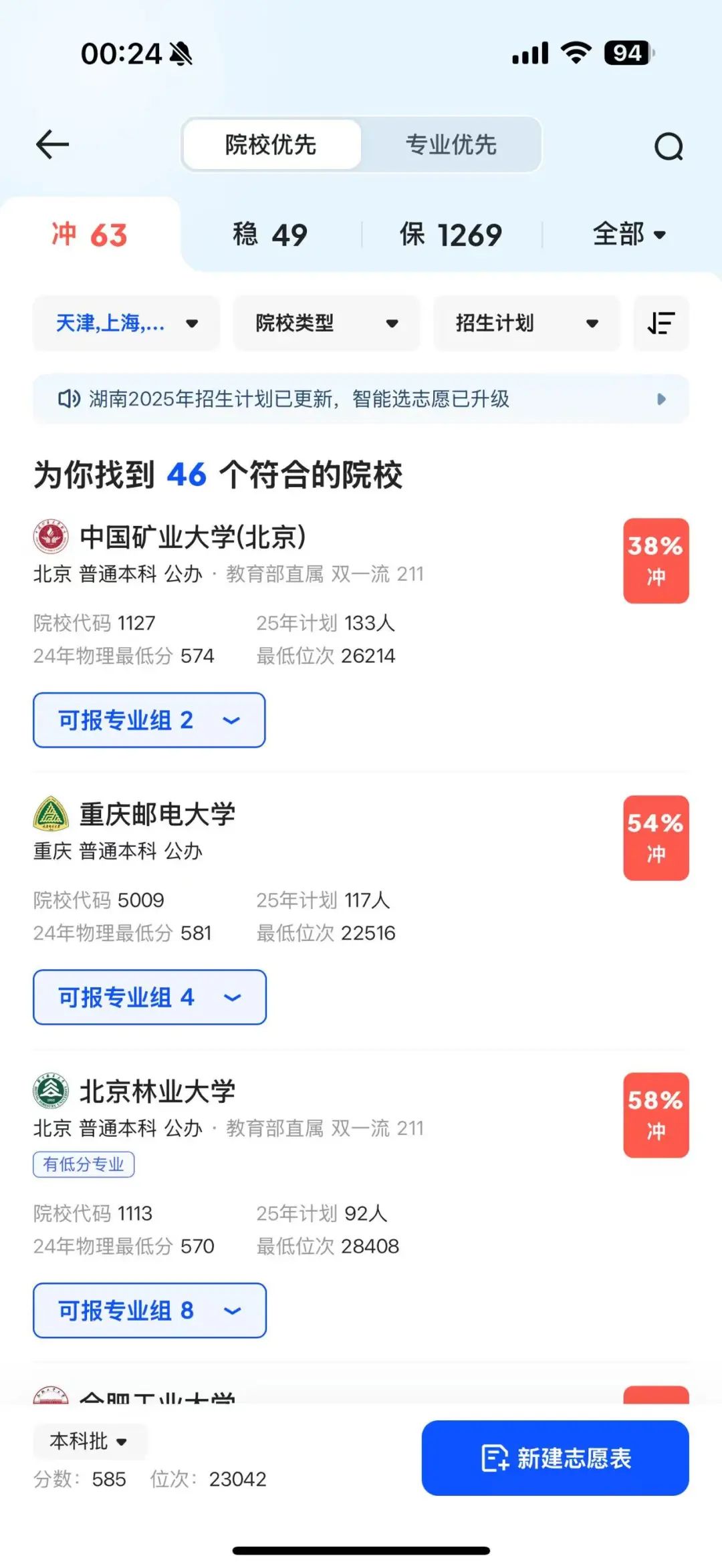Open 北京林业大学 school details

point(157,1091)
